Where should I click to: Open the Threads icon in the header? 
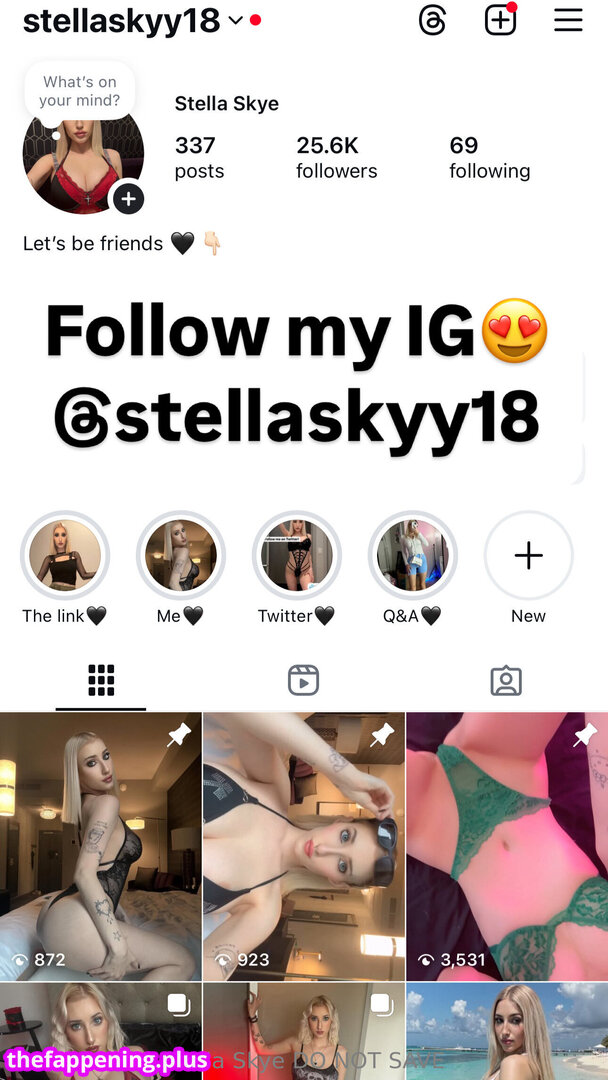pyautogui.click(x=432, y=20)
